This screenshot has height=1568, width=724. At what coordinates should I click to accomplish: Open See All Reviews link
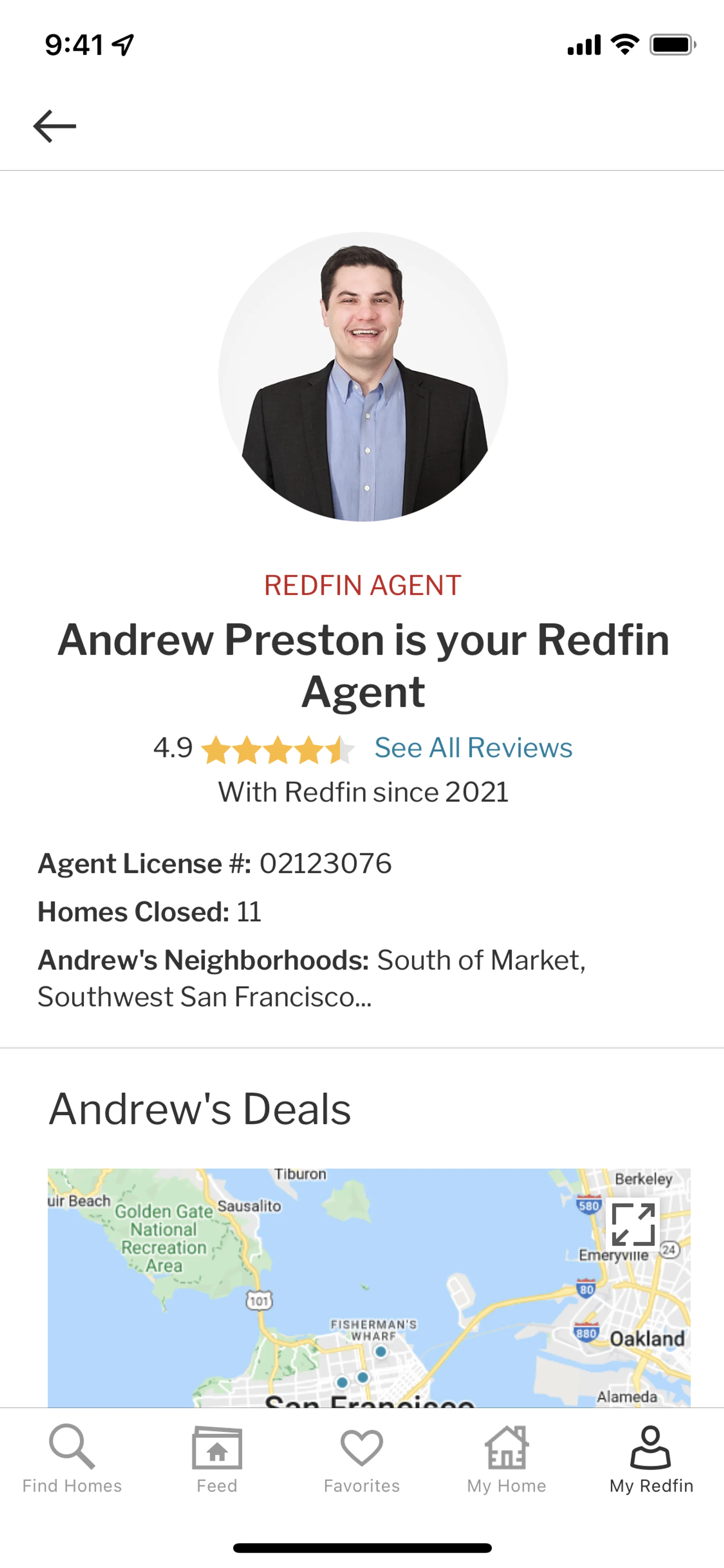(x=473, y=748)
